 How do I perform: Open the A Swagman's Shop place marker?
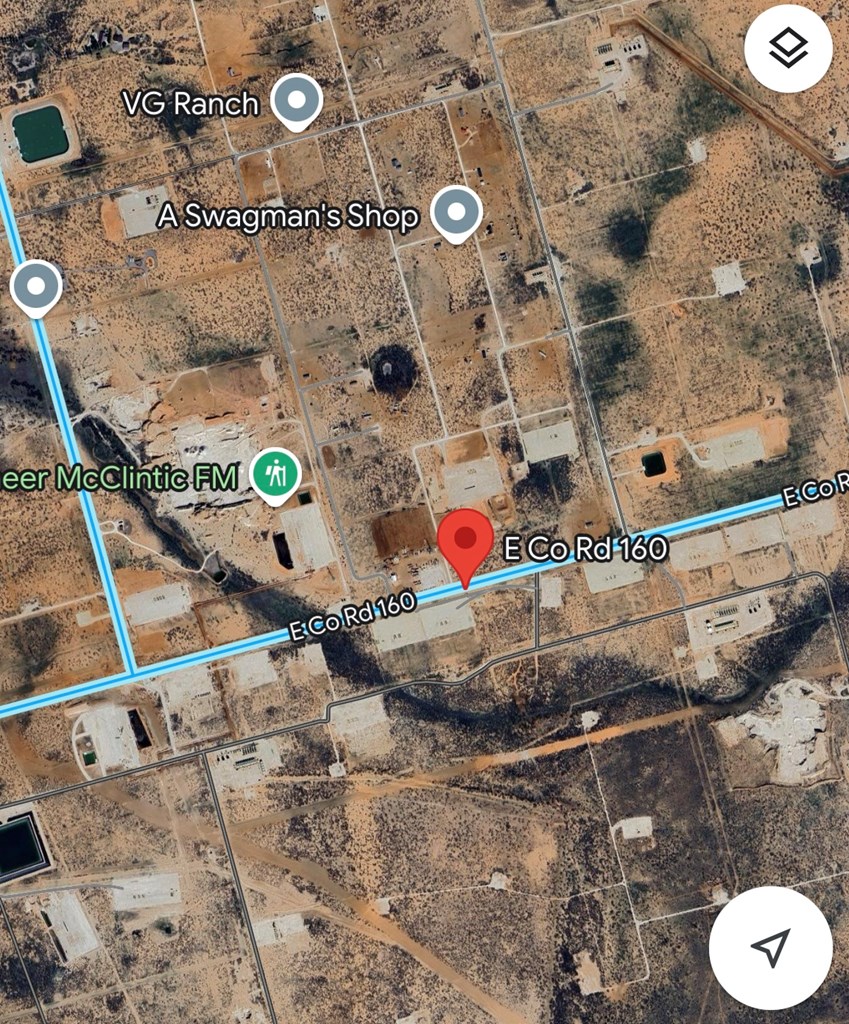(458, 212)
